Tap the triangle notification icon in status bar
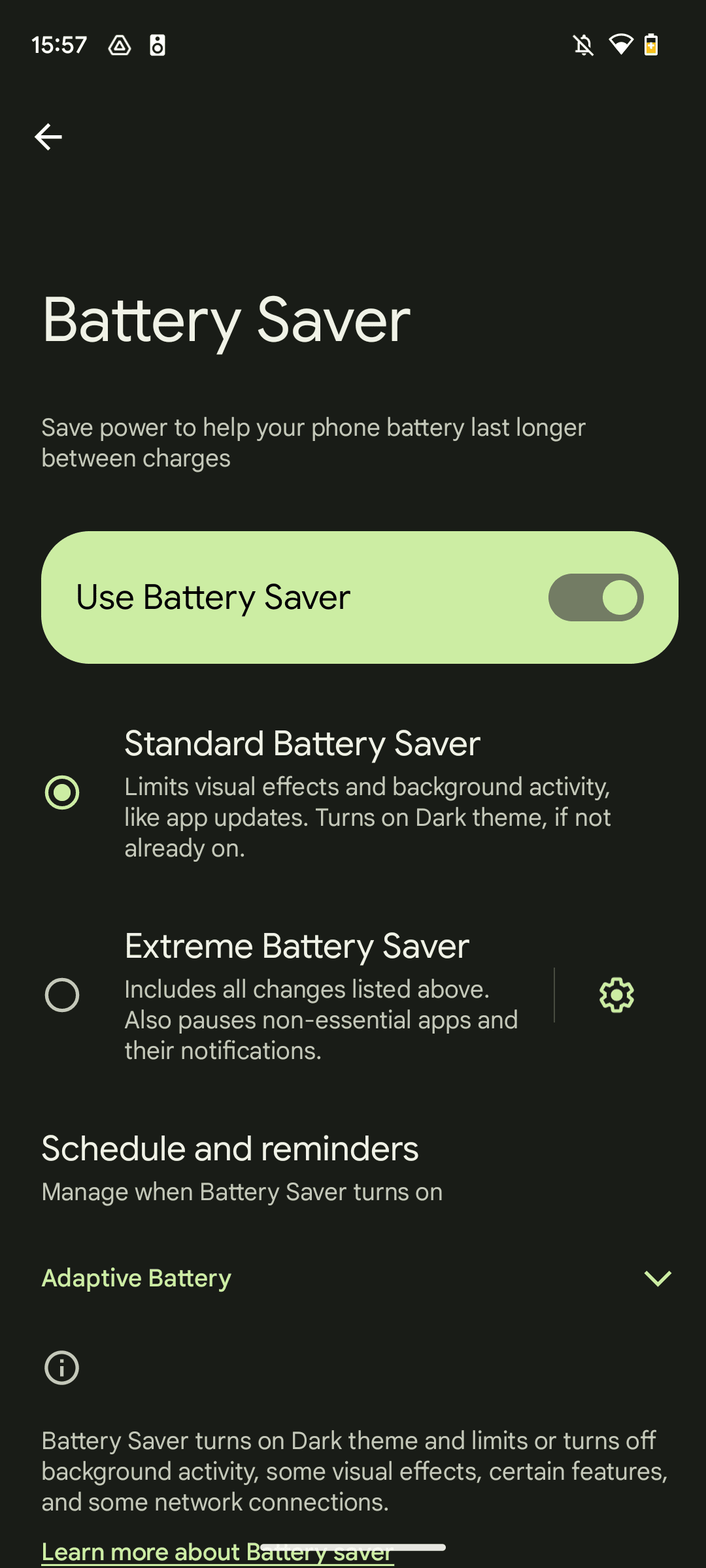The image size is (706, 1568). [x=120, y=44]
